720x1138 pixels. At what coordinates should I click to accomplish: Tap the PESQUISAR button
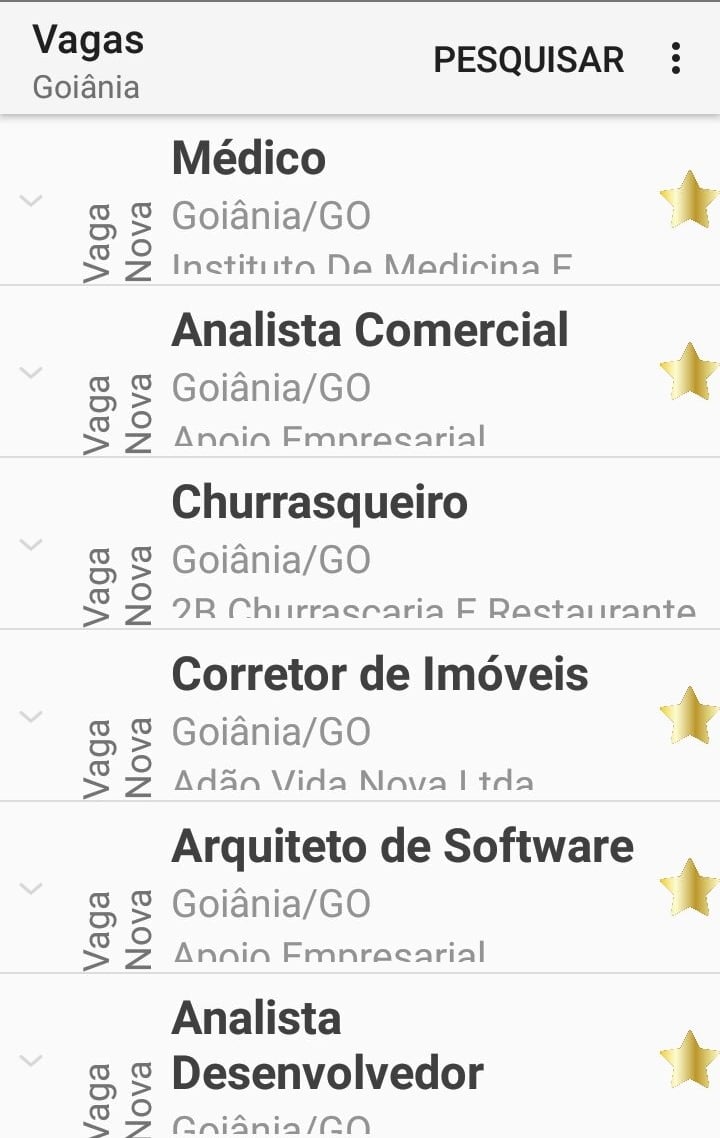click(528, 59)
